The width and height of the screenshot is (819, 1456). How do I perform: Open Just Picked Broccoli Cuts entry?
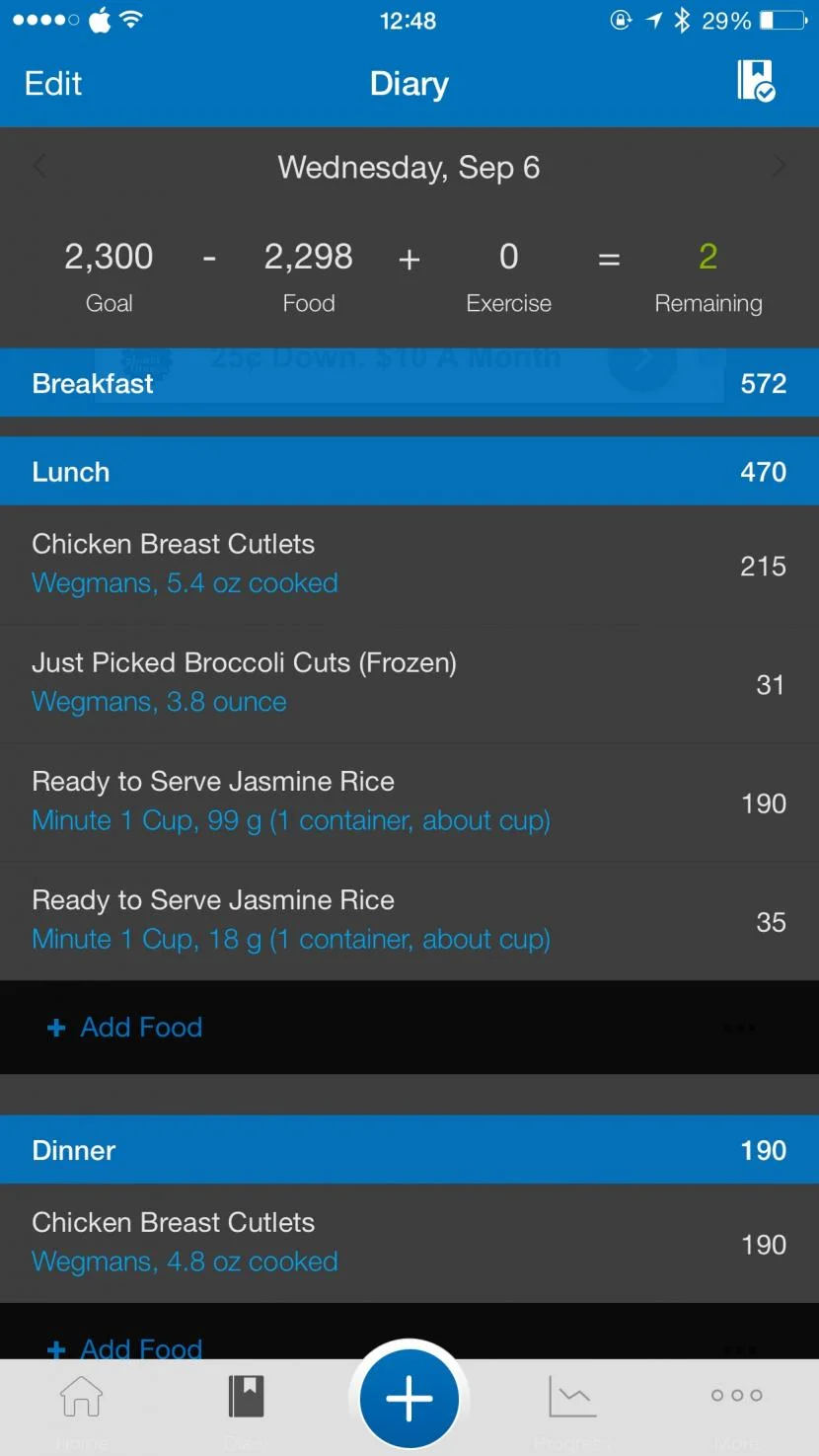[409, 683]
